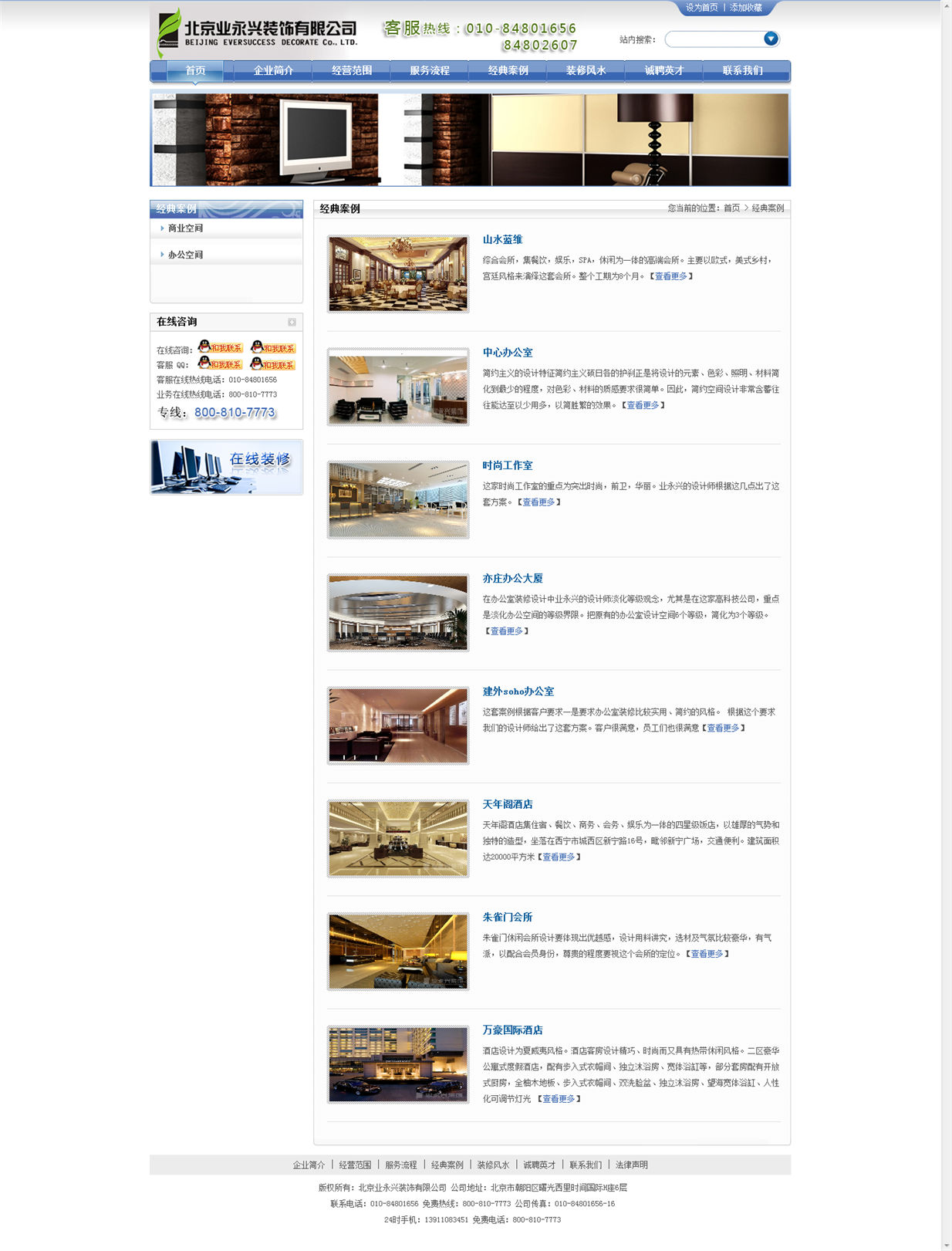Tap the 中心办公室 case thumbnail
Image resolution: width=952 pixels, height=1251 pixels.
click(x=398, y=387)
